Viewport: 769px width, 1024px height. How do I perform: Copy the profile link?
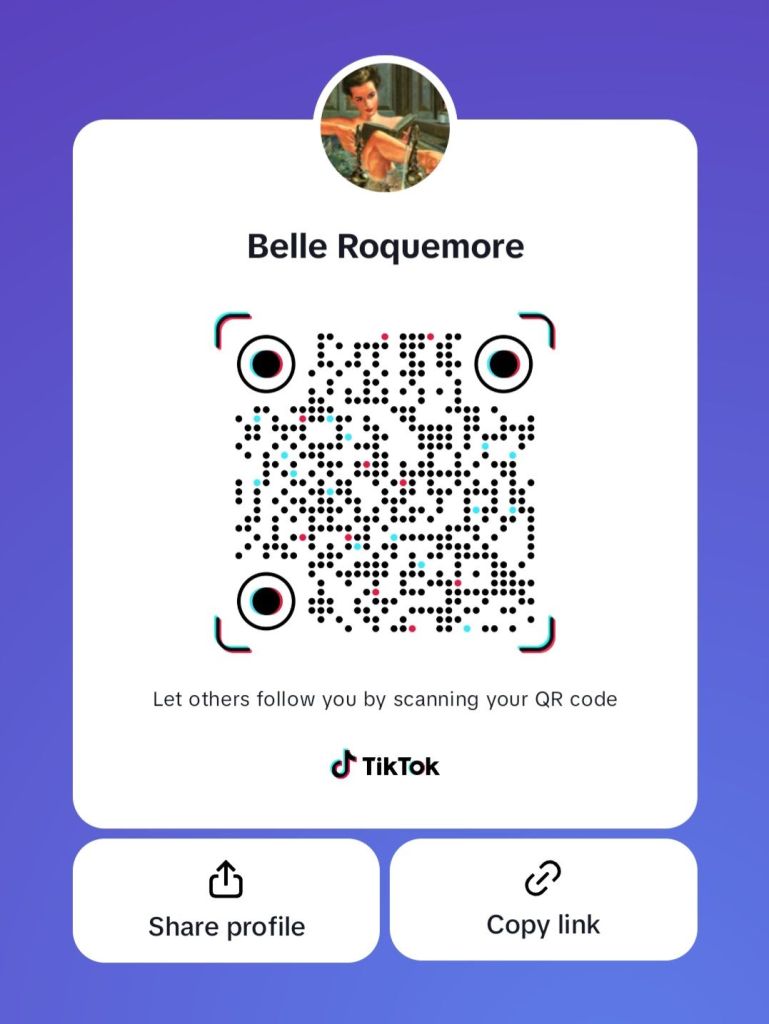pyautogui.click(x=543, y=900)
